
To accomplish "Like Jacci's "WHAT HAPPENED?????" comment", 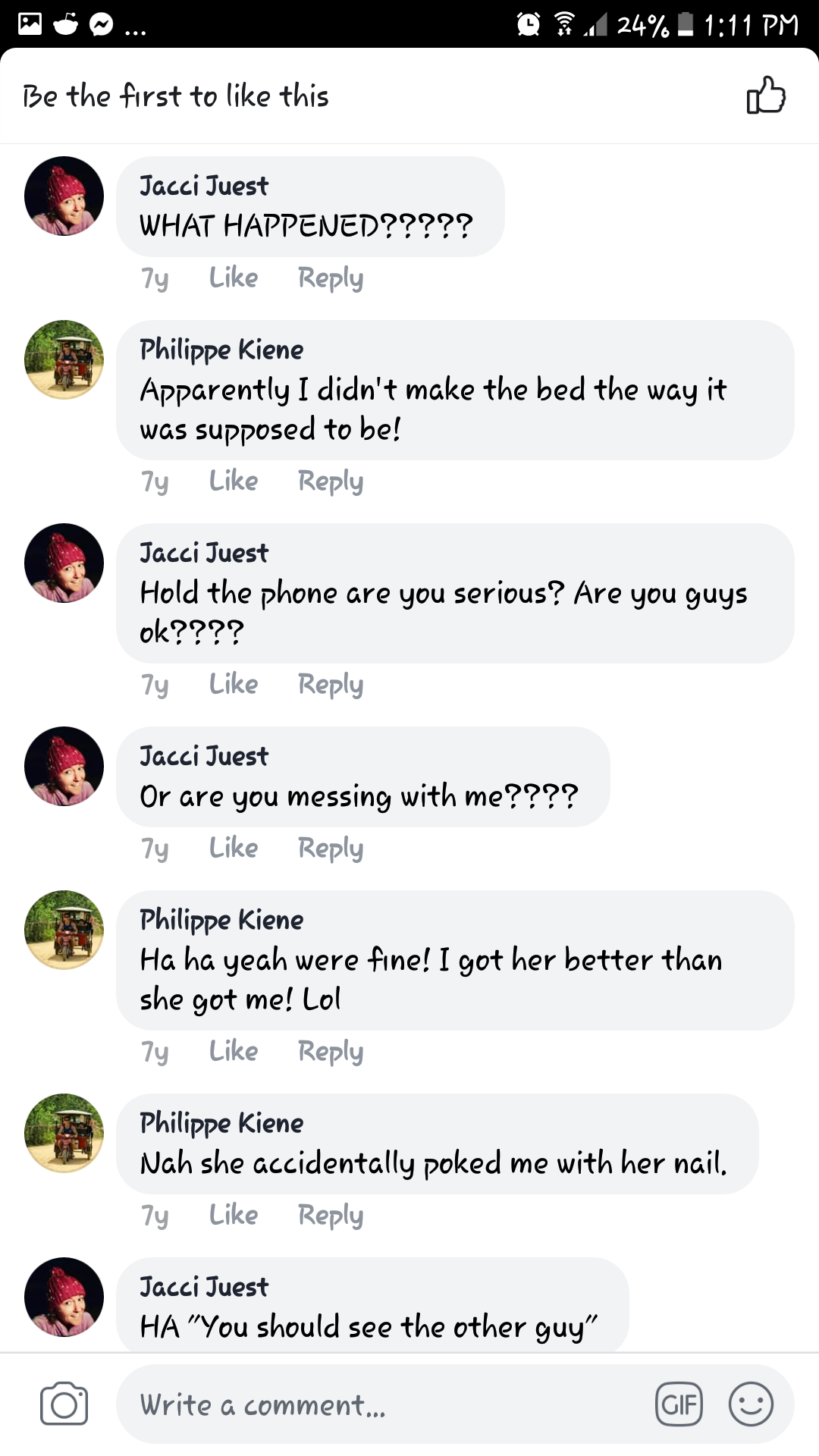I will (234, 278).
